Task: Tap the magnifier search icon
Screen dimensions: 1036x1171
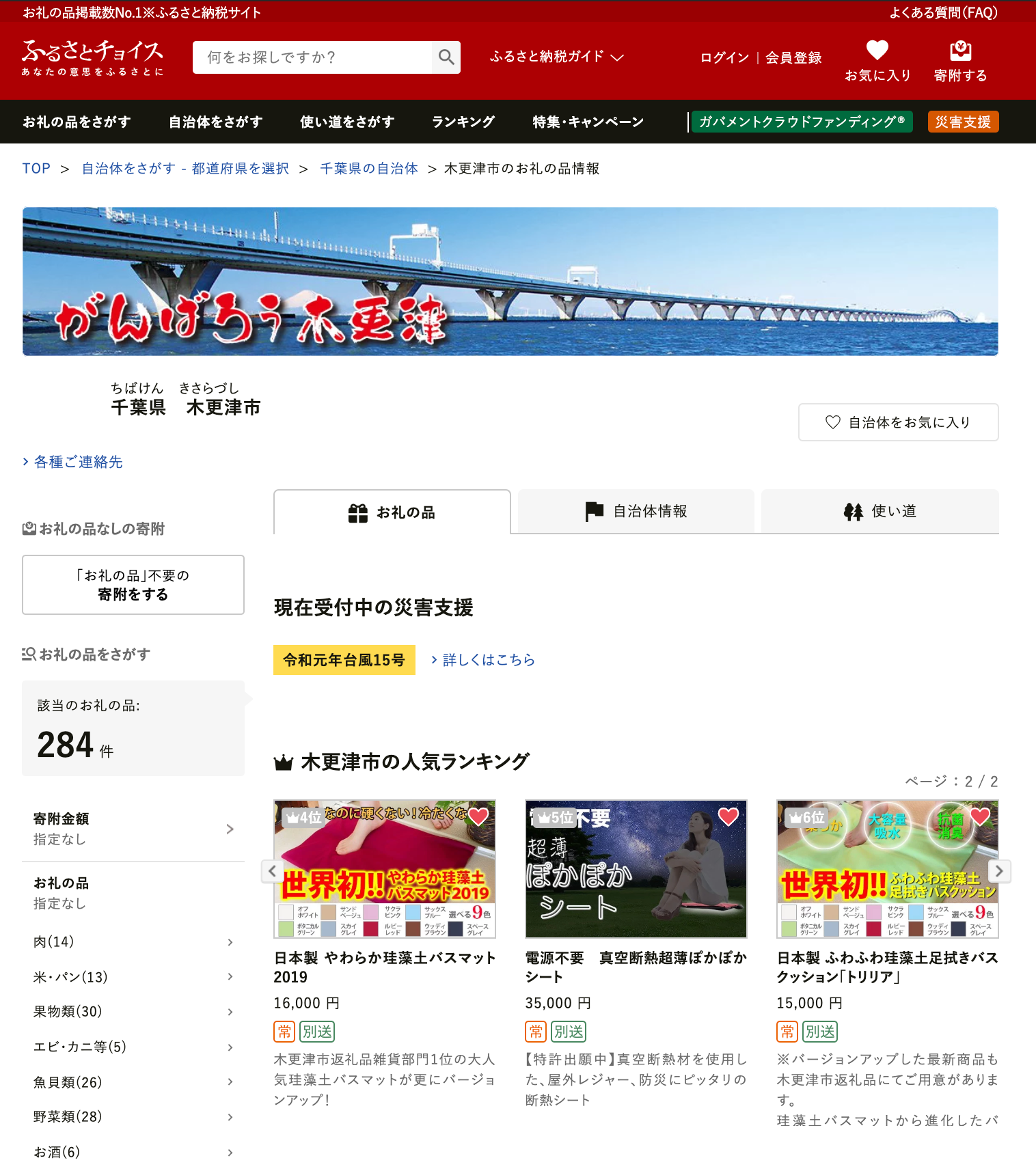Action: pos(446,57)
